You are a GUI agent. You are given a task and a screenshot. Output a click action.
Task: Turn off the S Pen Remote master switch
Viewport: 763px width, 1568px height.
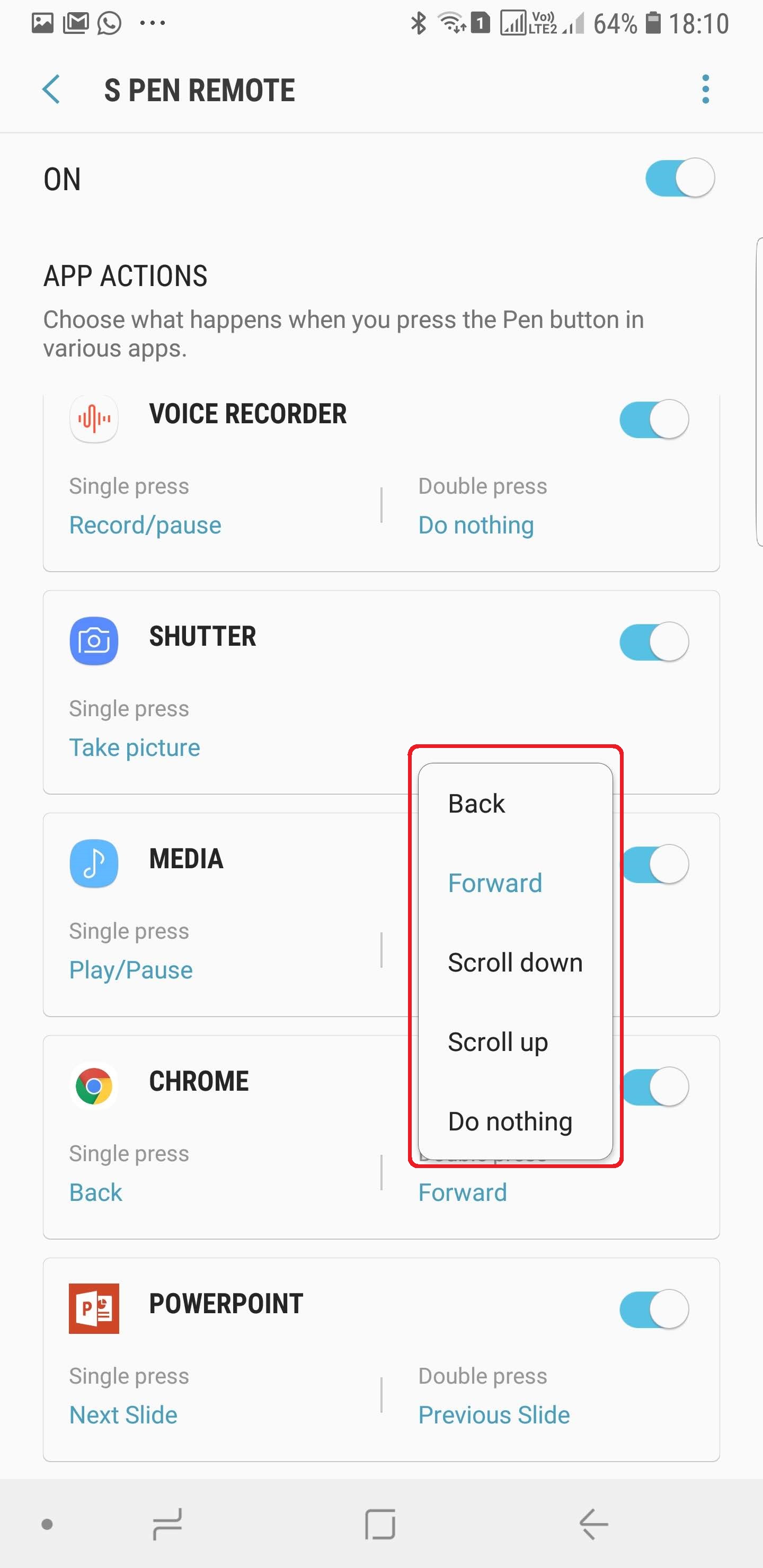[679, 179]
